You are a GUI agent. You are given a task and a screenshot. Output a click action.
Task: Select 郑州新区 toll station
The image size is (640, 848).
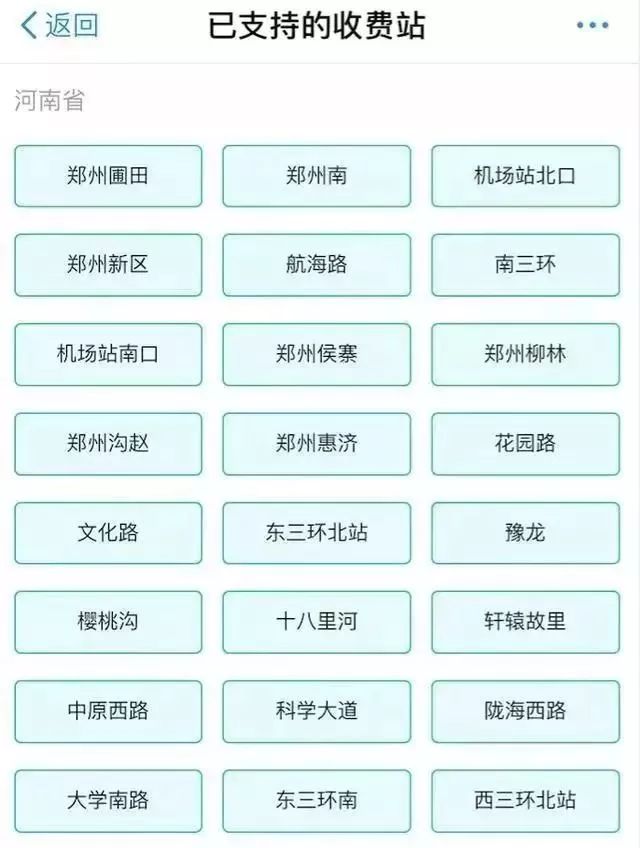[x=108, y=265]
